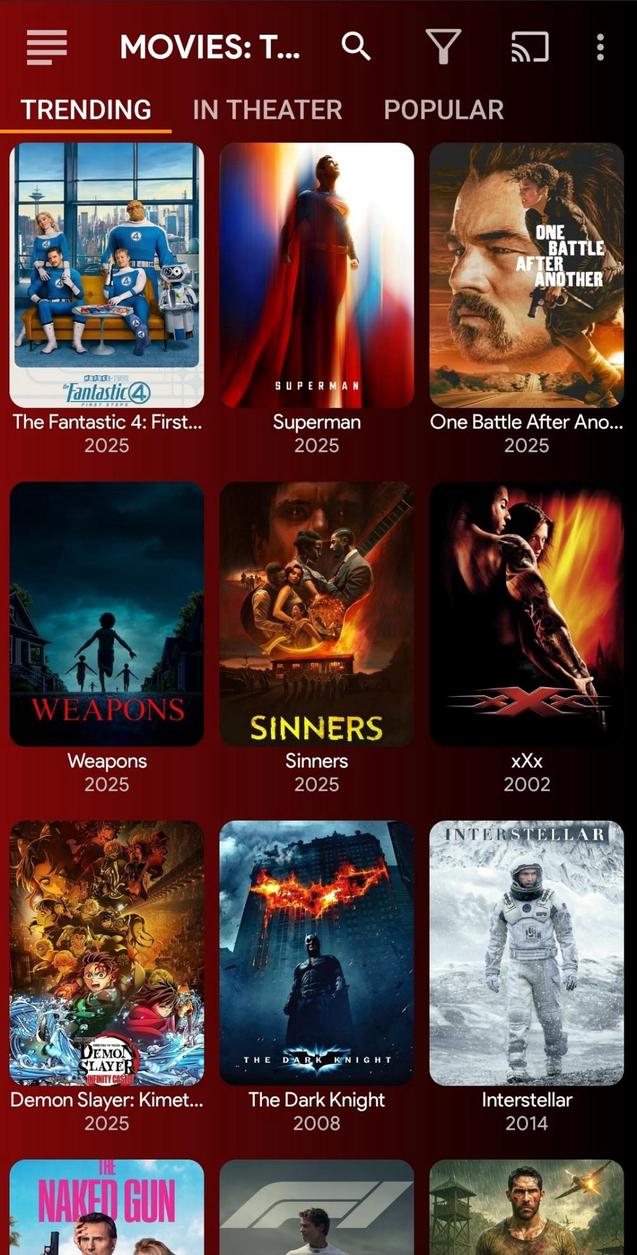Open the search icon
Image resolution: width=637 pixels, height=1255 pixels.
click(x=356, y=46)
